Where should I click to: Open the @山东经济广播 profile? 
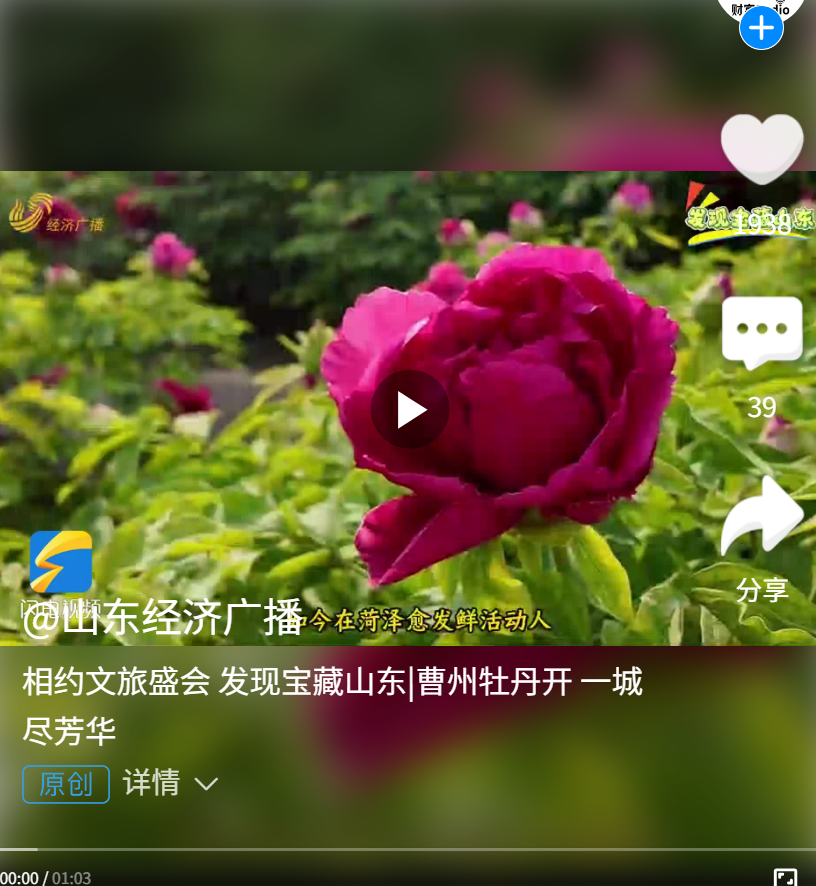tap(162, 617)
